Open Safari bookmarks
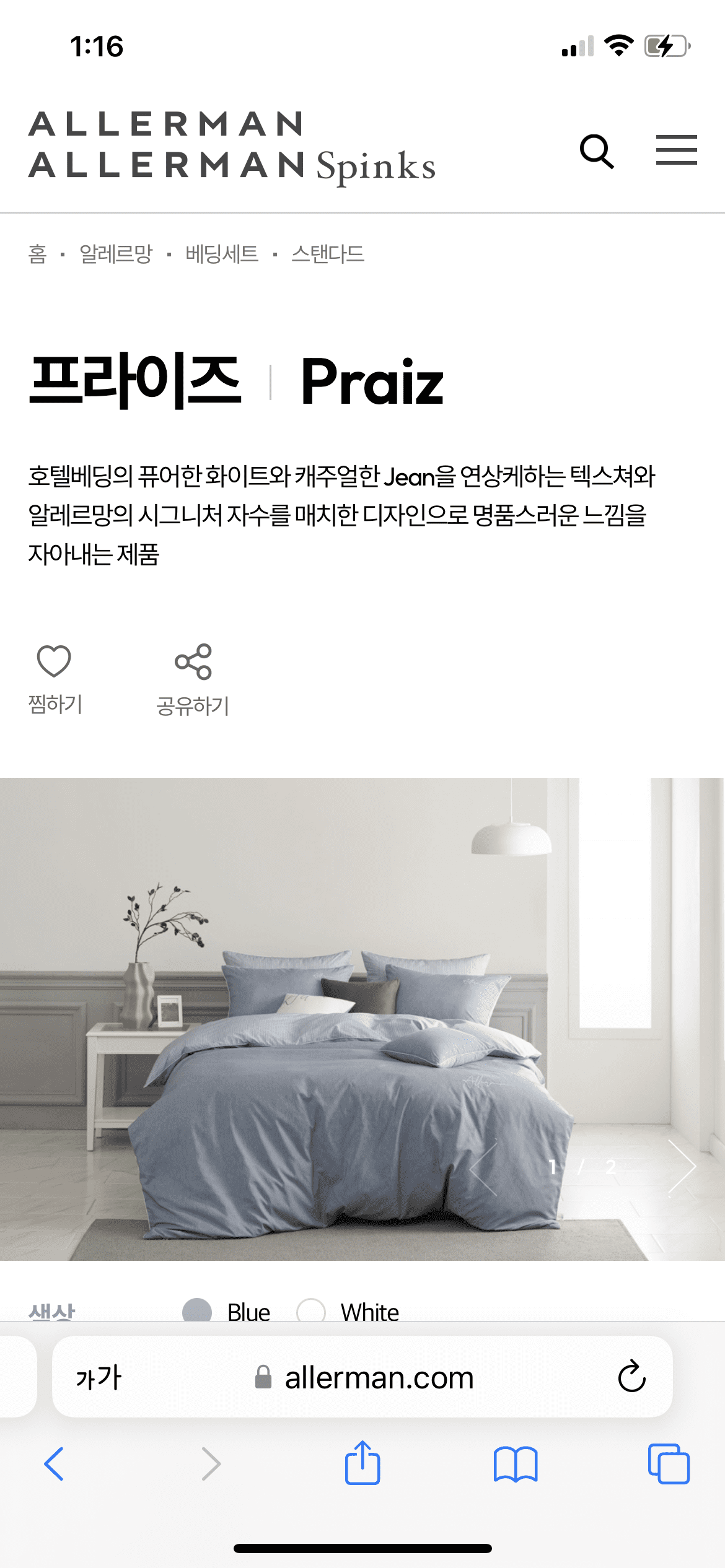This screenshot has width=725, height=1568. pos(516,1464)
